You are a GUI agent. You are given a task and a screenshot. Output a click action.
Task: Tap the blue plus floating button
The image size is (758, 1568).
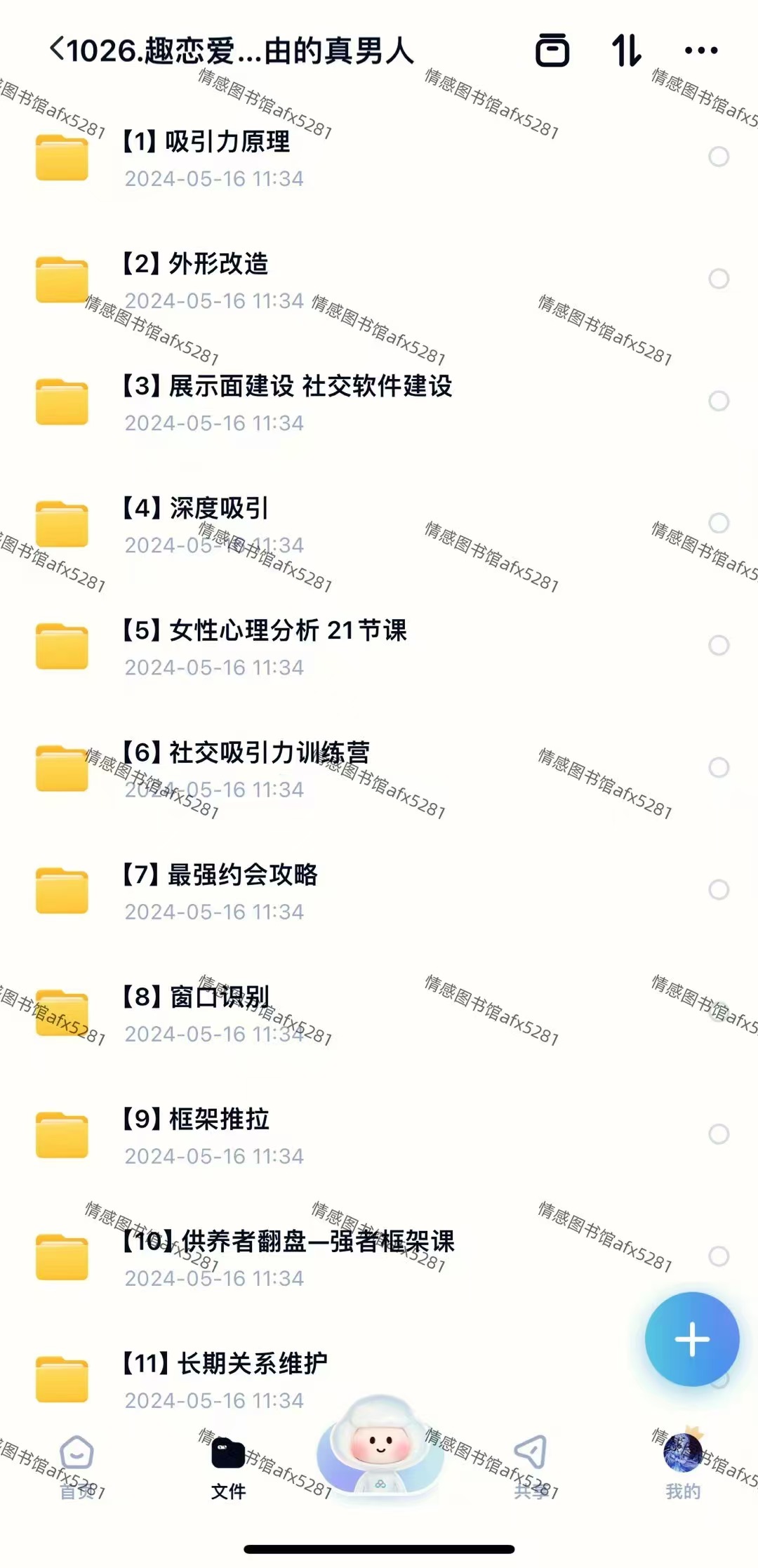[692, 1339]
